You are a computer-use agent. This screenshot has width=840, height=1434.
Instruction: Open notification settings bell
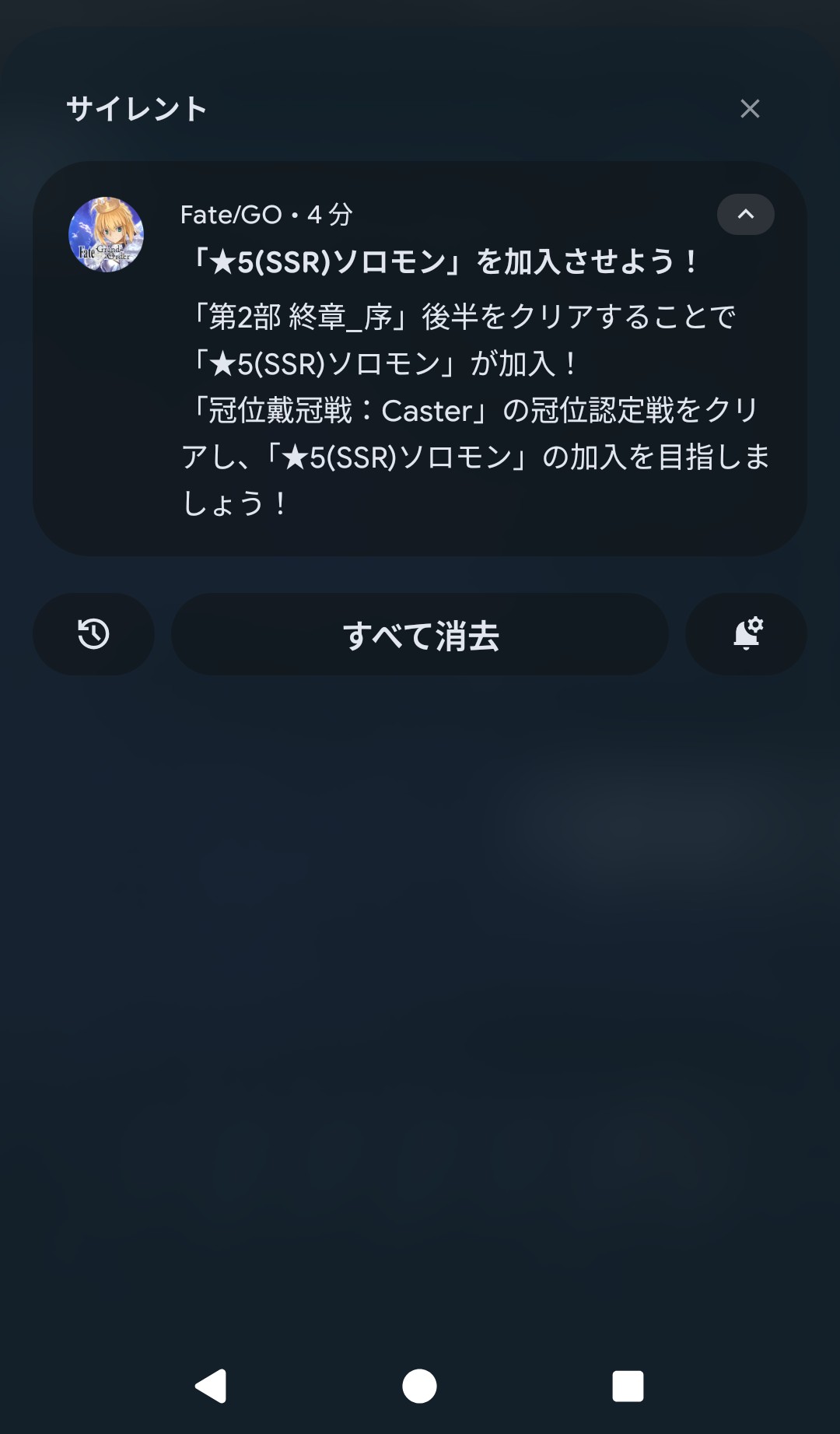coord(746,634)
